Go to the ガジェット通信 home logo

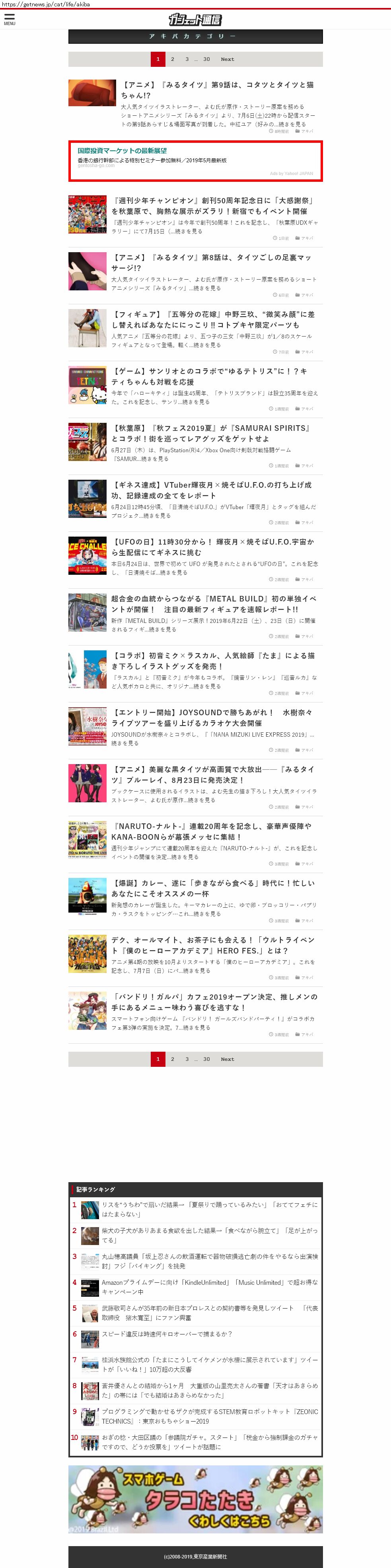point(196,20)
